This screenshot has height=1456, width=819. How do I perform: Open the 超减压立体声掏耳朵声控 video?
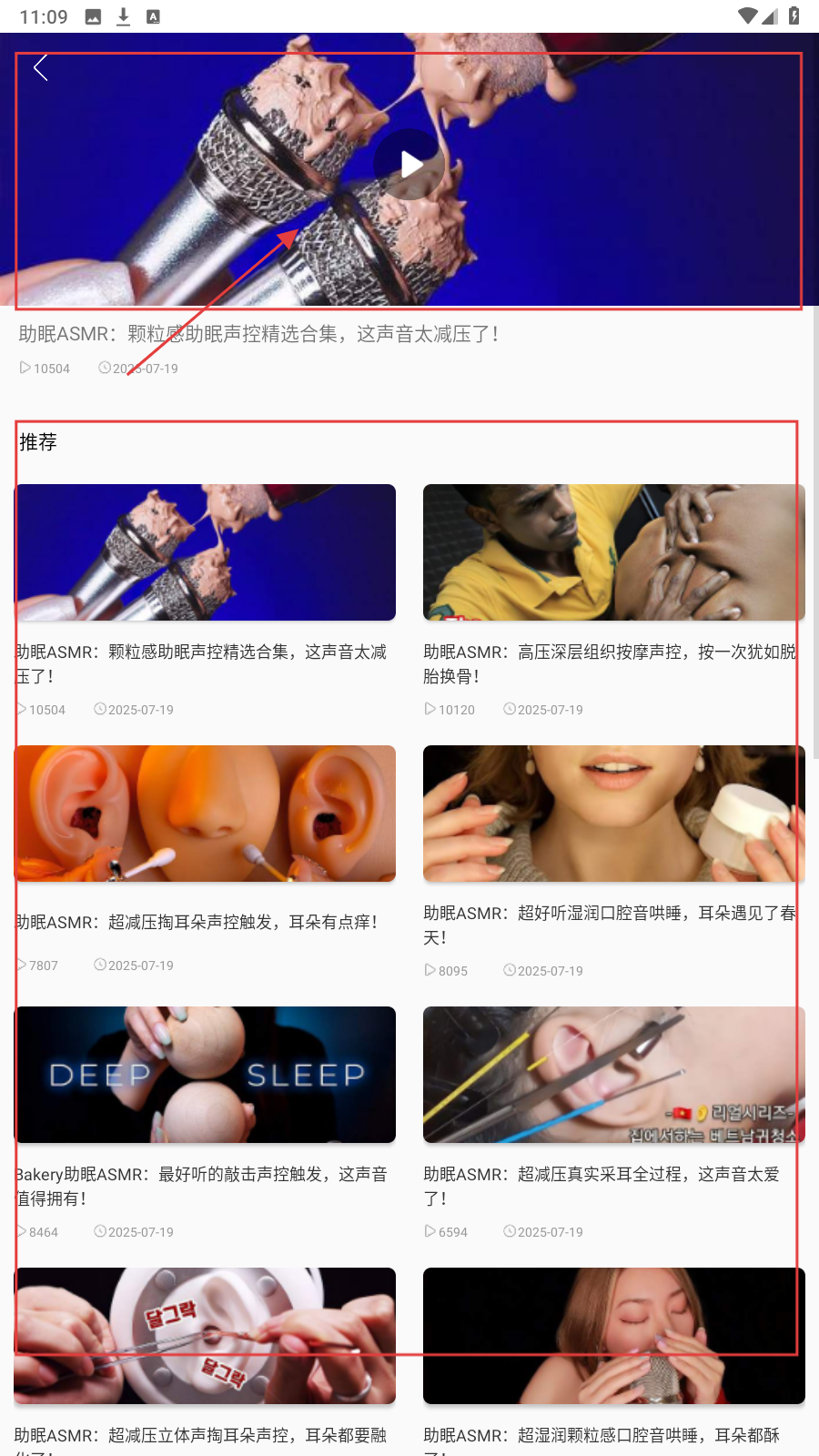coord(205,1336)
